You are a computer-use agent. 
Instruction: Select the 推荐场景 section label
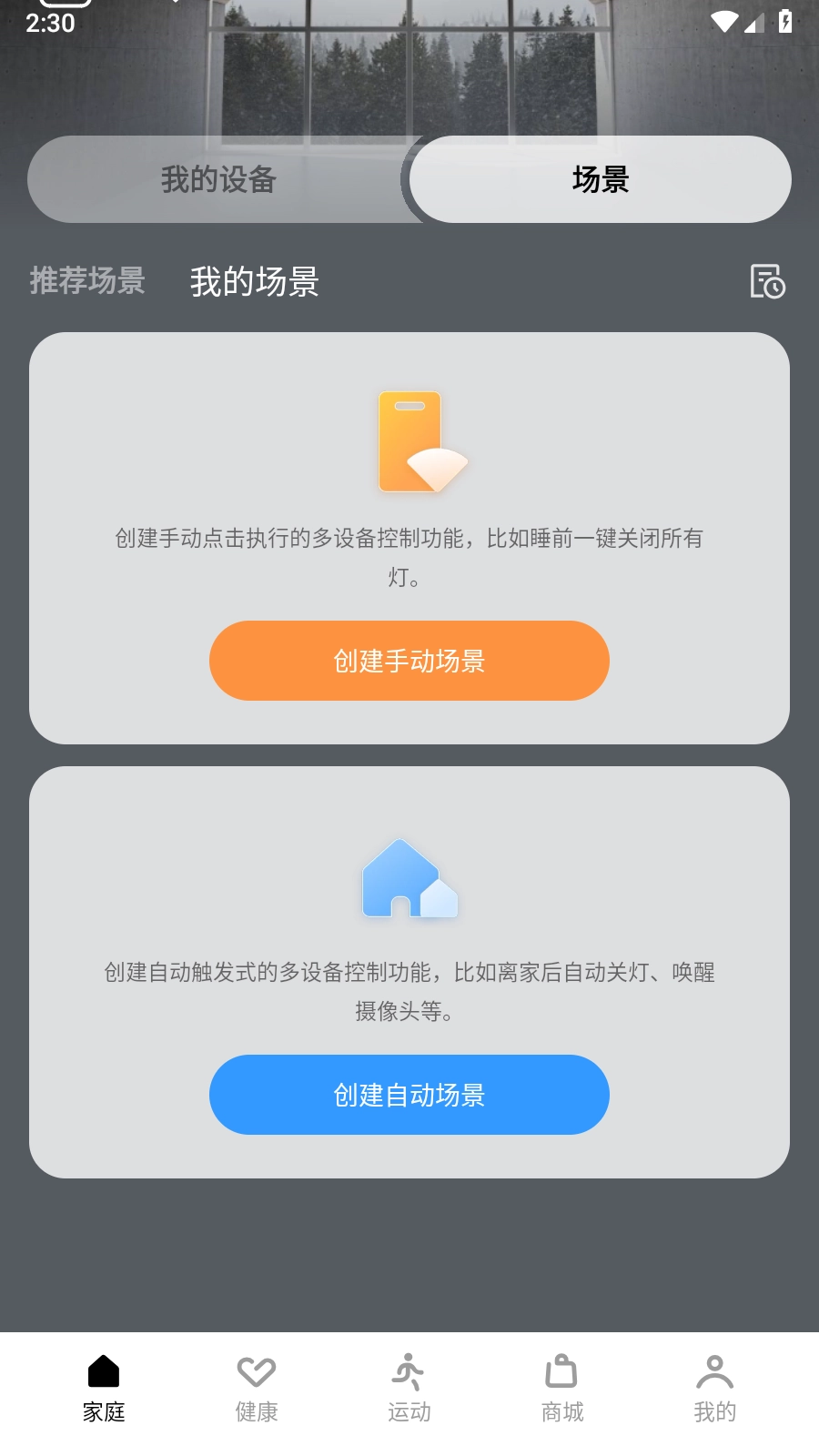[86, 283]
